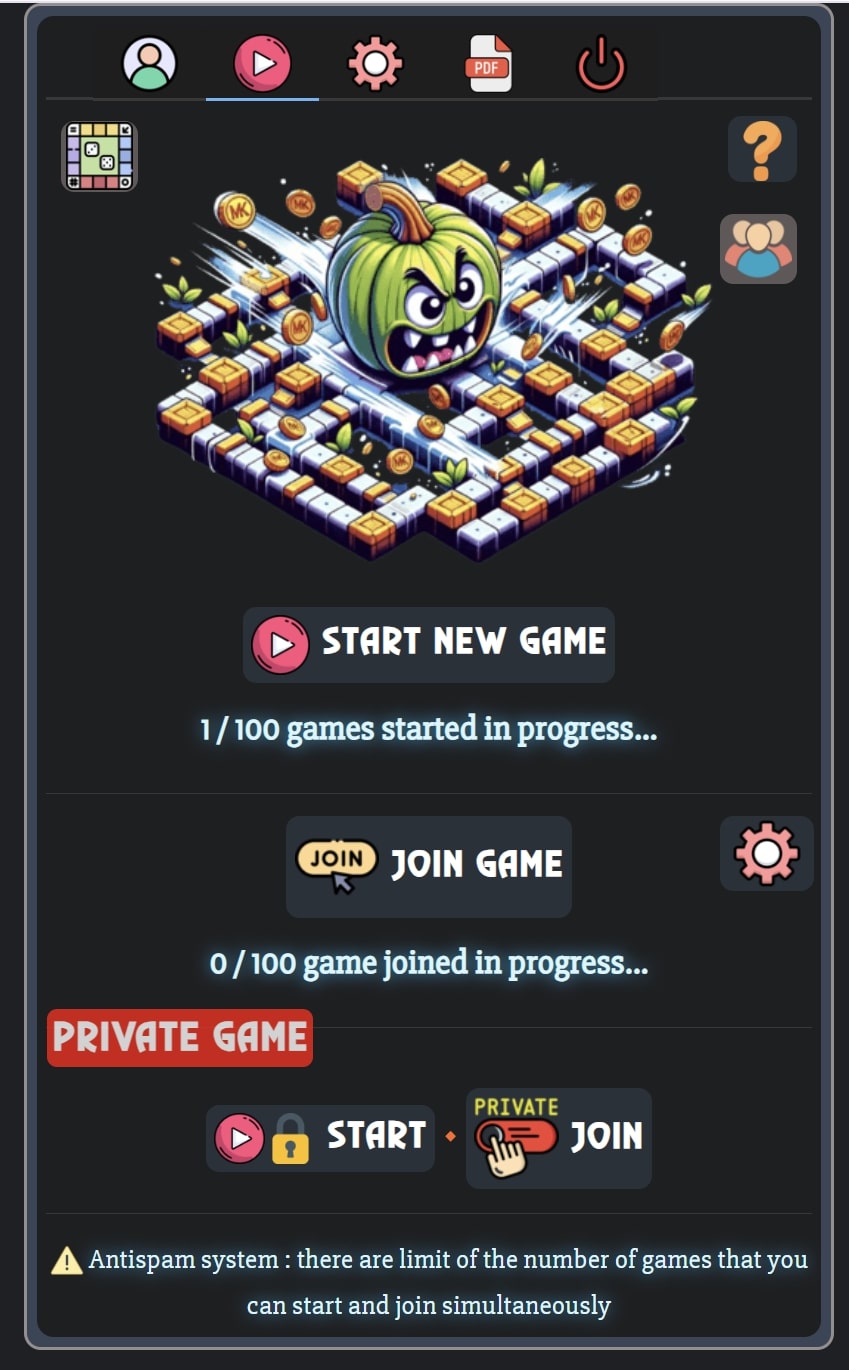This screenshot has height=1370, width=849.
Task: Open the game board icon
Action: tap(99, 156)
